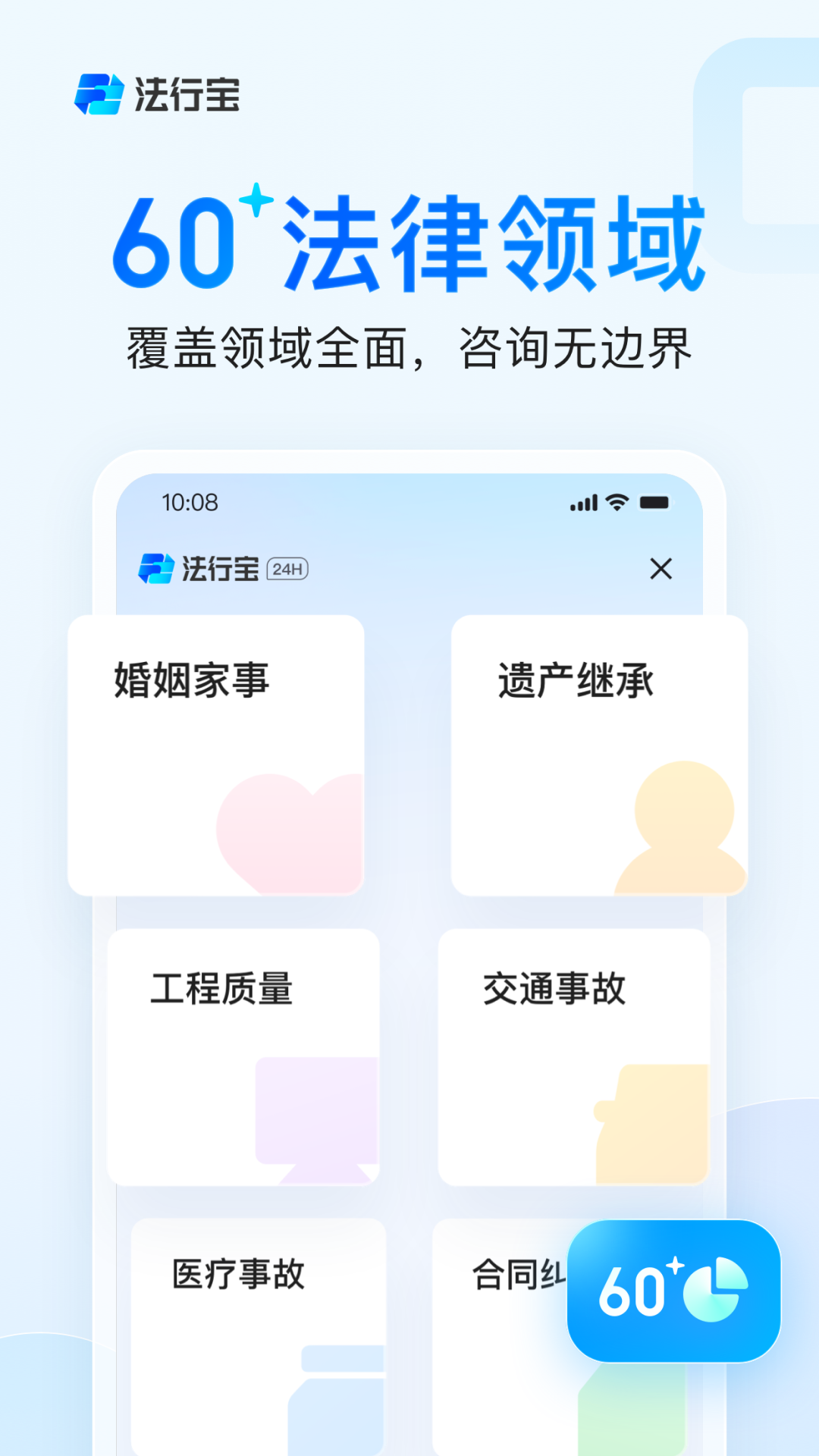Expand the 婚姻家事 category card
The height and width of the screenshot is (1456, 819).
(216, 751)
